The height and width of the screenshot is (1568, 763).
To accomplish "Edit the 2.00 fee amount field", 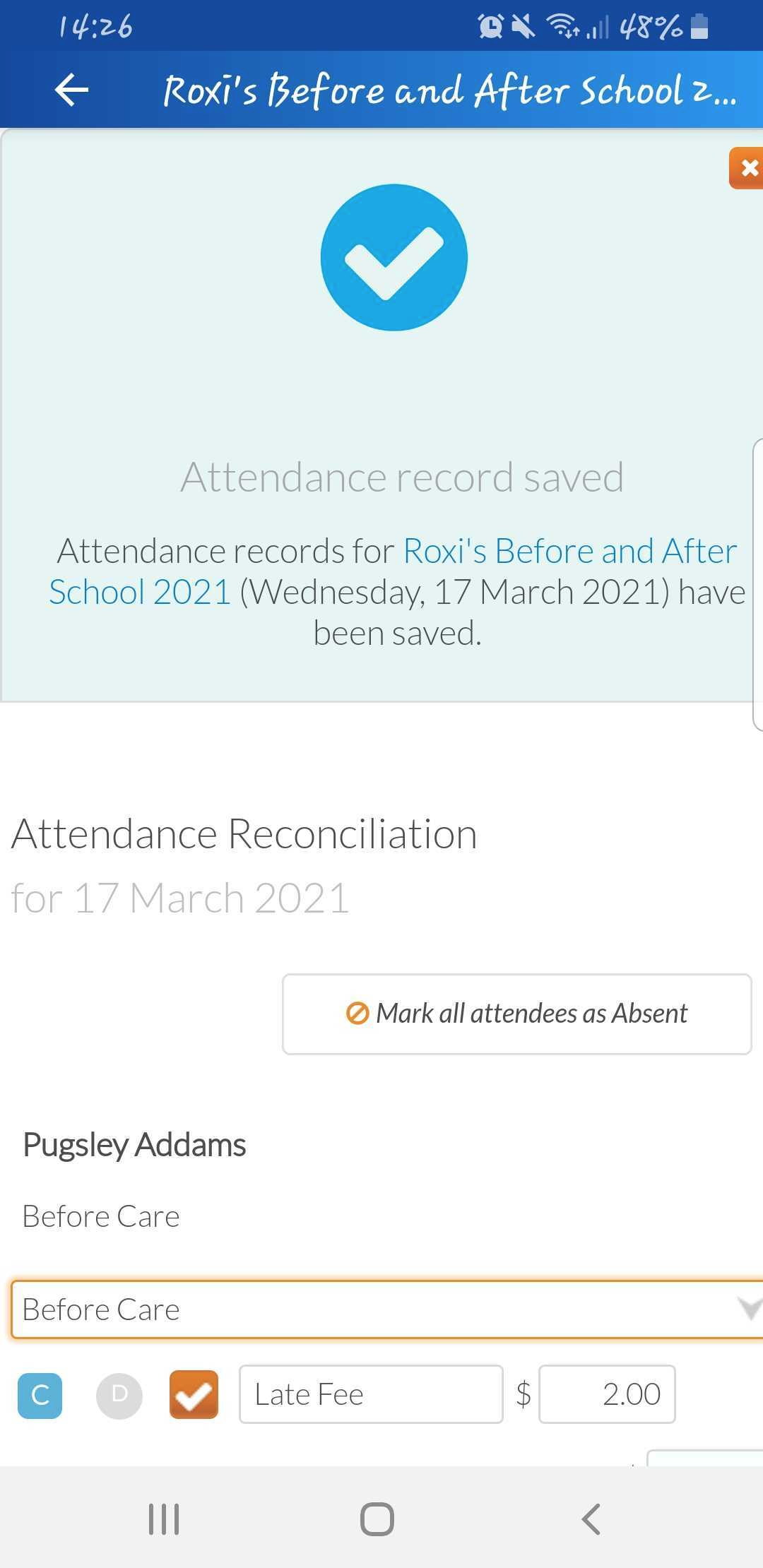I will pos(607,1394).
